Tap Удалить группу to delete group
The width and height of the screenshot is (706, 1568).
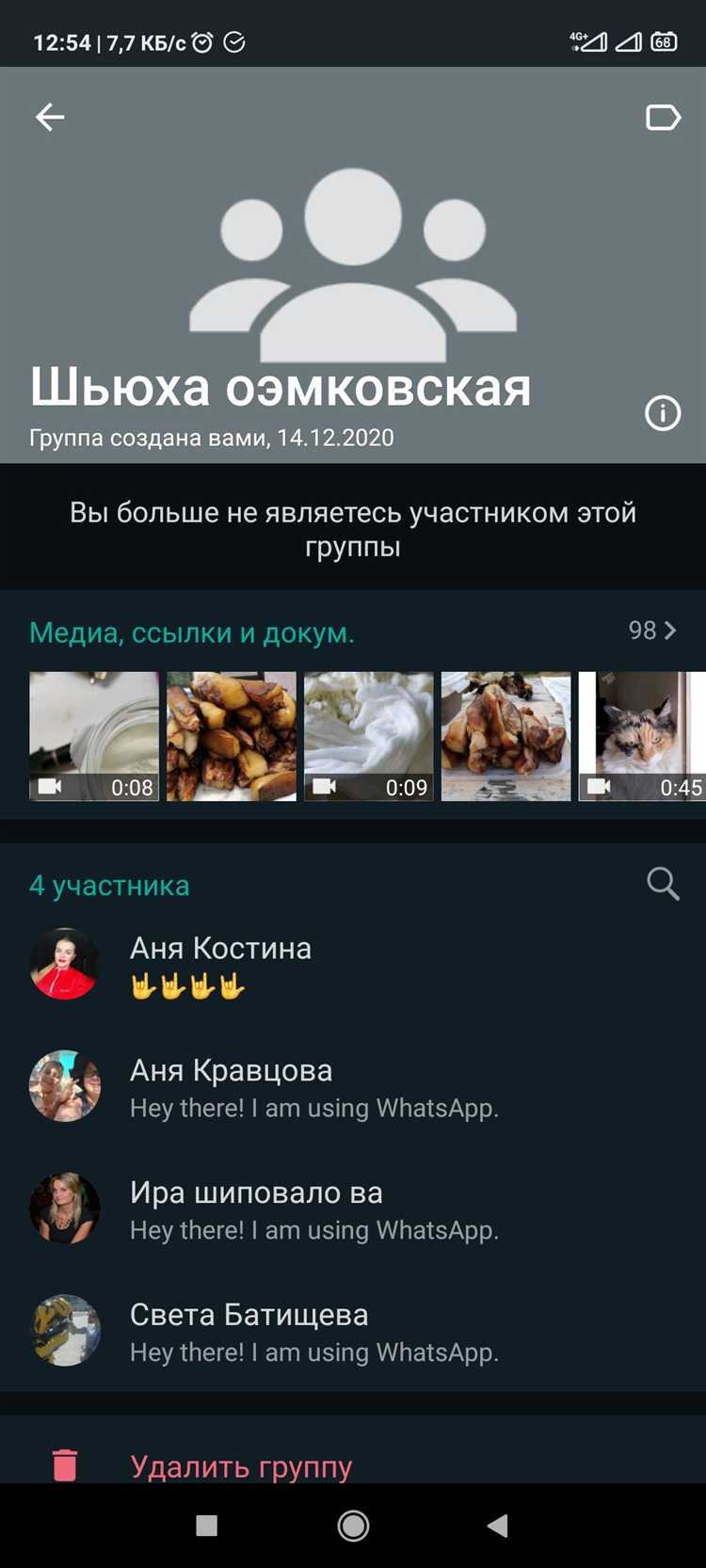click(241, 1465)
